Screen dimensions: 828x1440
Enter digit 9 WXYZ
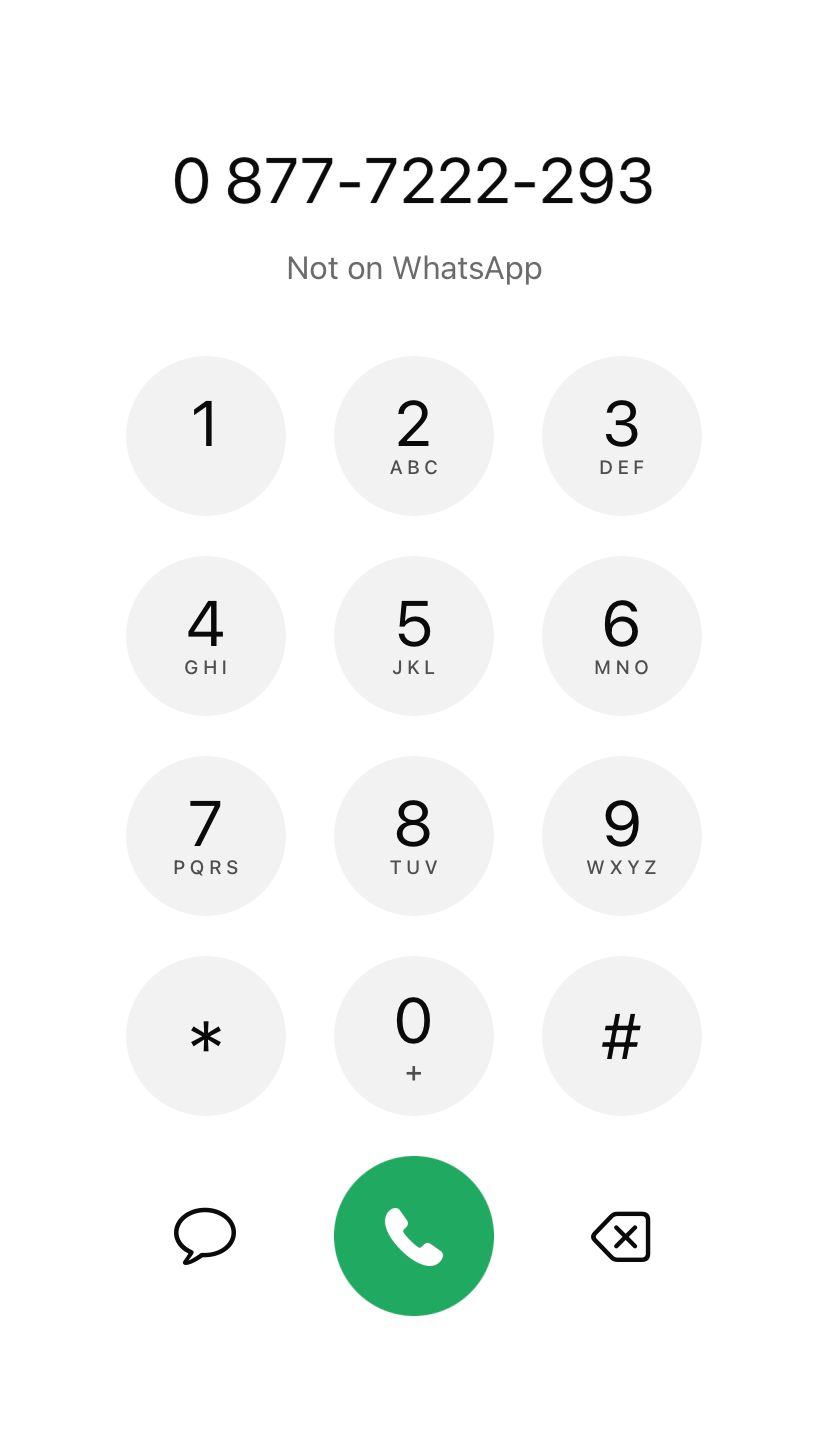coord(621,836)
